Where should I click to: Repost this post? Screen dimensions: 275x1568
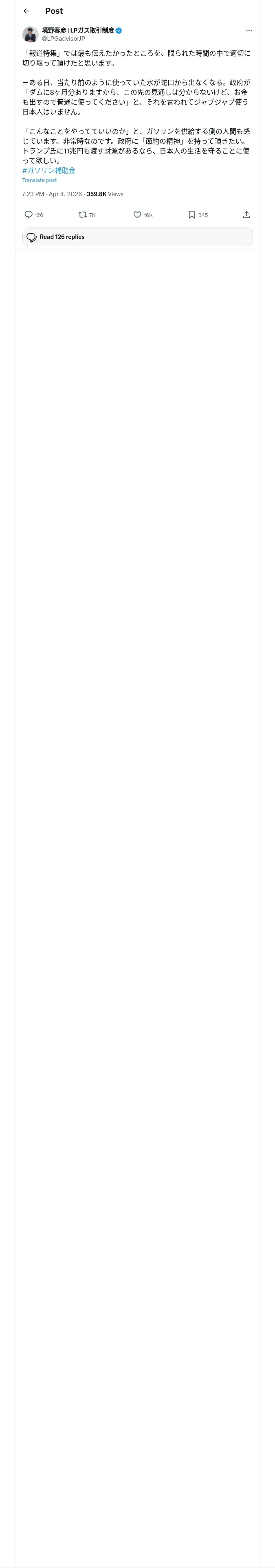coord(82,214)
